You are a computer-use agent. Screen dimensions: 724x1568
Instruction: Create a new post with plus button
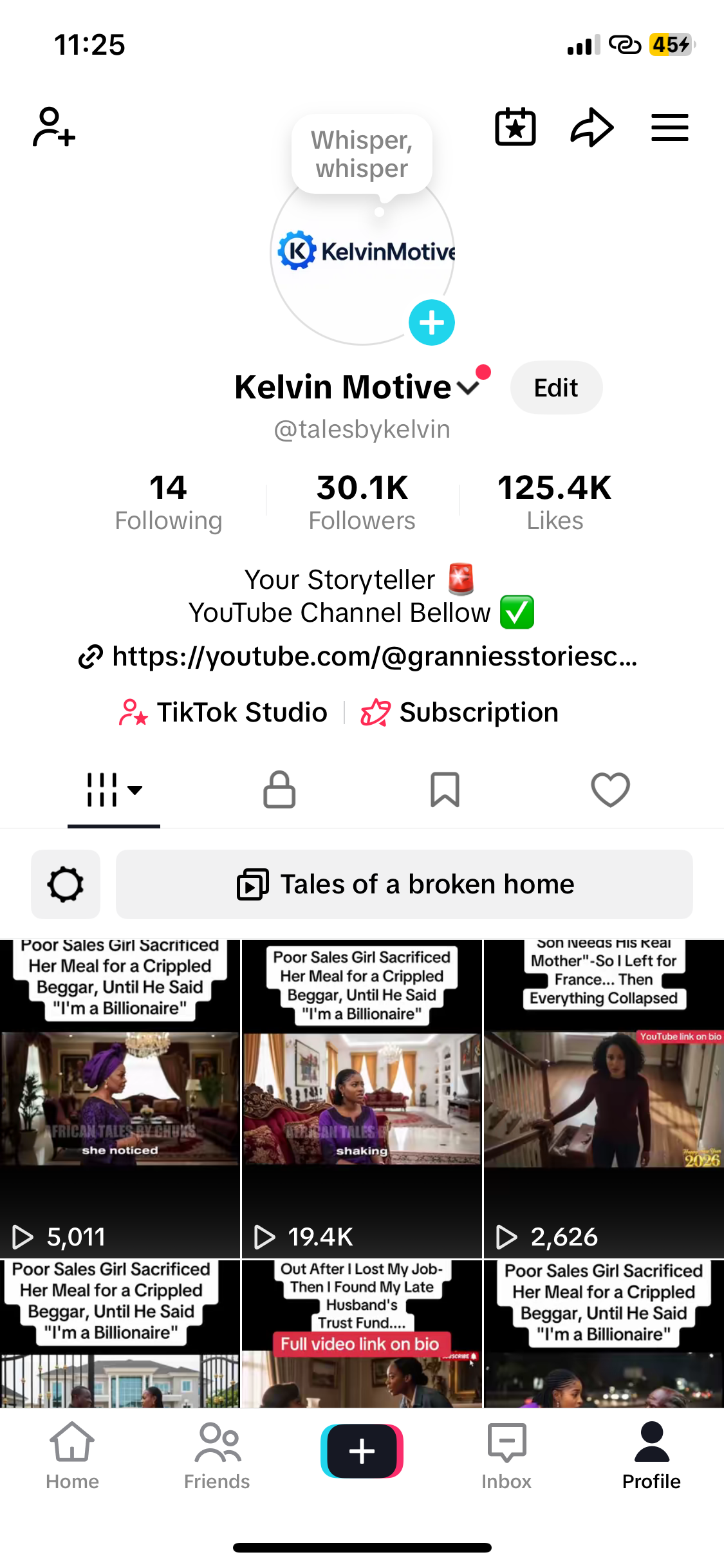[x=362, y=1451]
